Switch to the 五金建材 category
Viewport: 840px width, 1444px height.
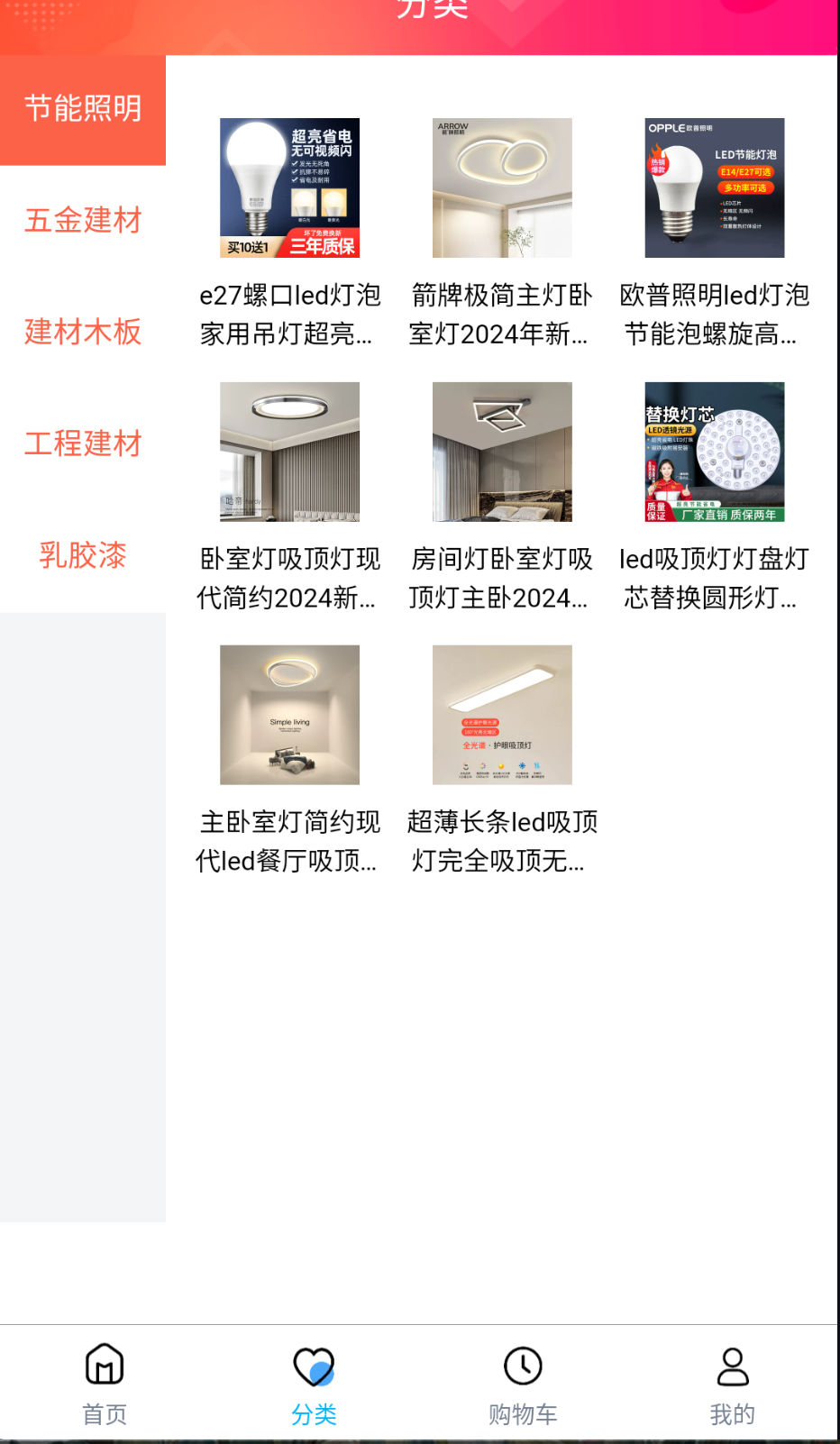coord(82,221)
